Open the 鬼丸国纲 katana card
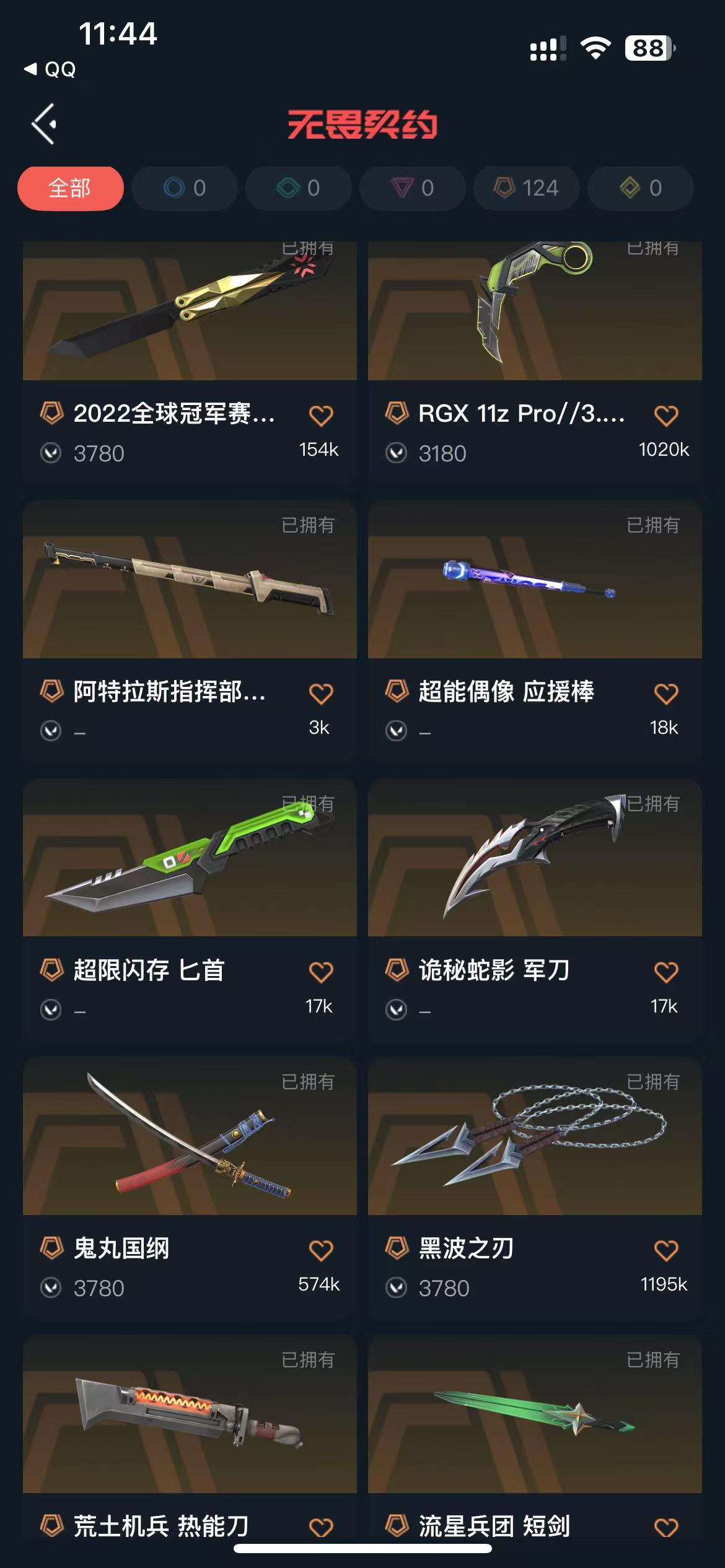Image resolution: width=725 pixels, height=1568 pixels. coord(190,1146)
